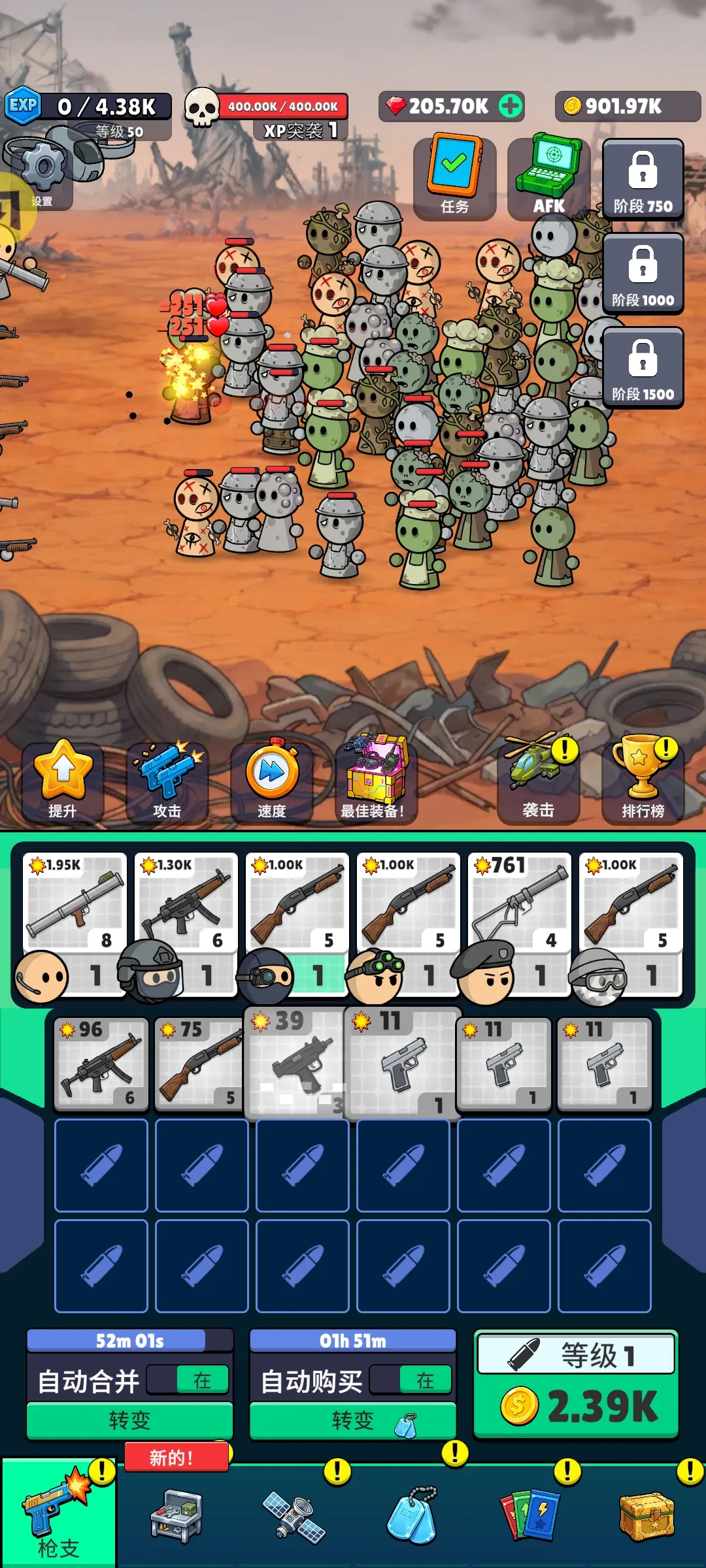706x1568 pixels.
Task: Tap 转变 under 自动合并
Action: (x=129, y=1420)
